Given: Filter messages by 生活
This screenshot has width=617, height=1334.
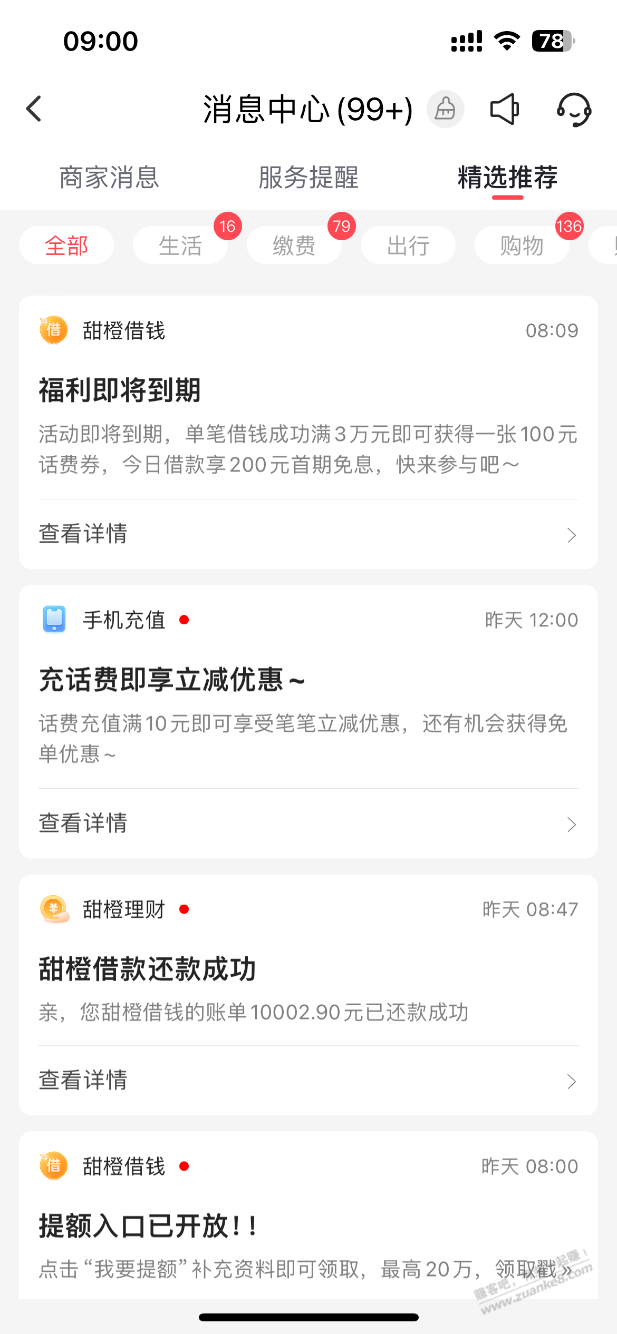Looking at the screenshot, I should coord(180,246).
